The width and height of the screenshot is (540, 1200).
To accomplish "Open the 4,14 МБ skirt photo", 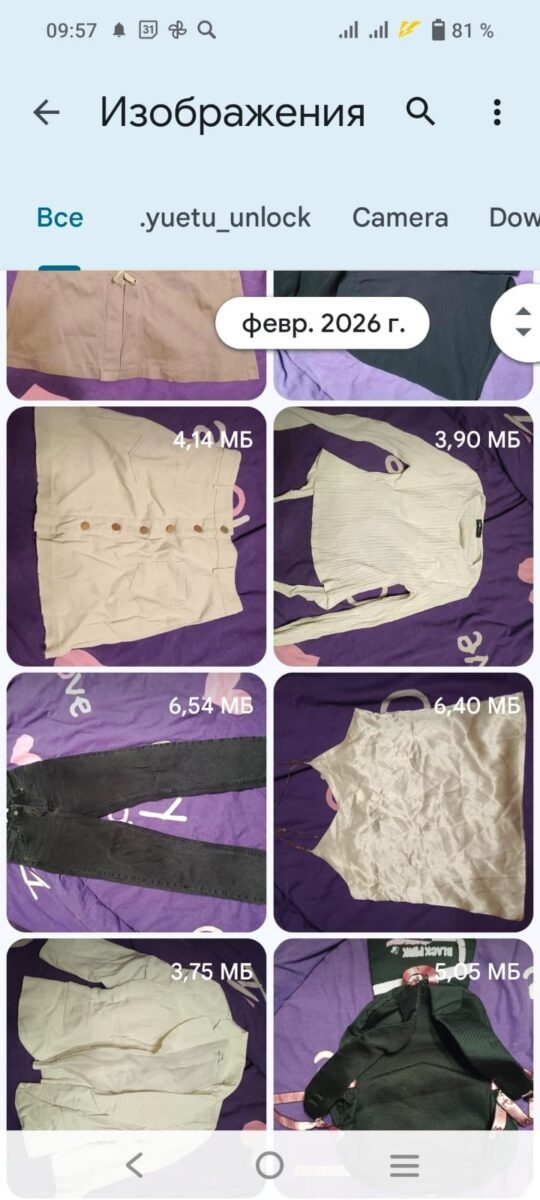I will 137,536.
